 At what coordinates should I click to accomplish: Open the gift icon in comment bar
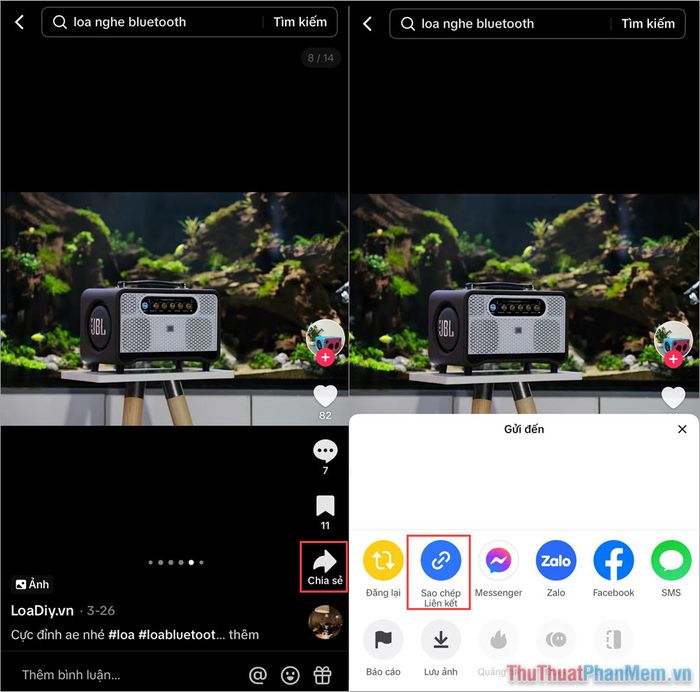322,675
